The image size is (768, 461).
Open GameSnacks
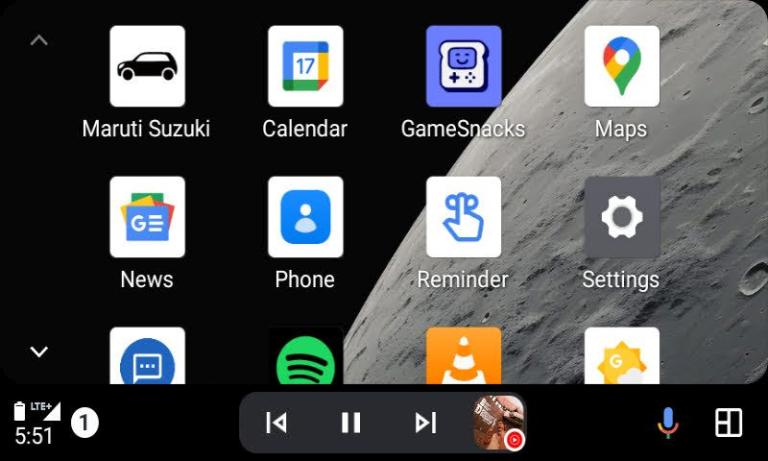pos(463,67)
